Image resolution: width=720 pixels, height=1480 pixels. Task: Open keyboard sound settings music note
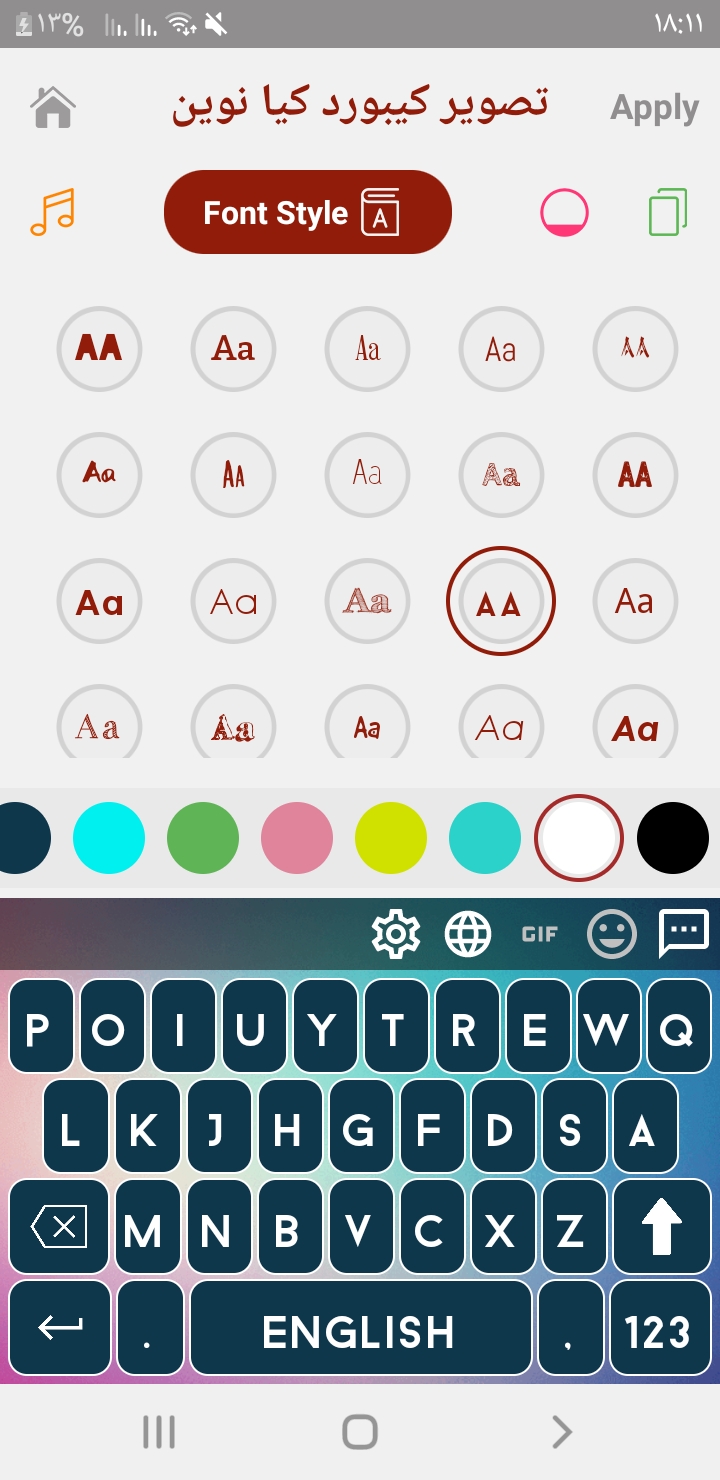point(53,212)
